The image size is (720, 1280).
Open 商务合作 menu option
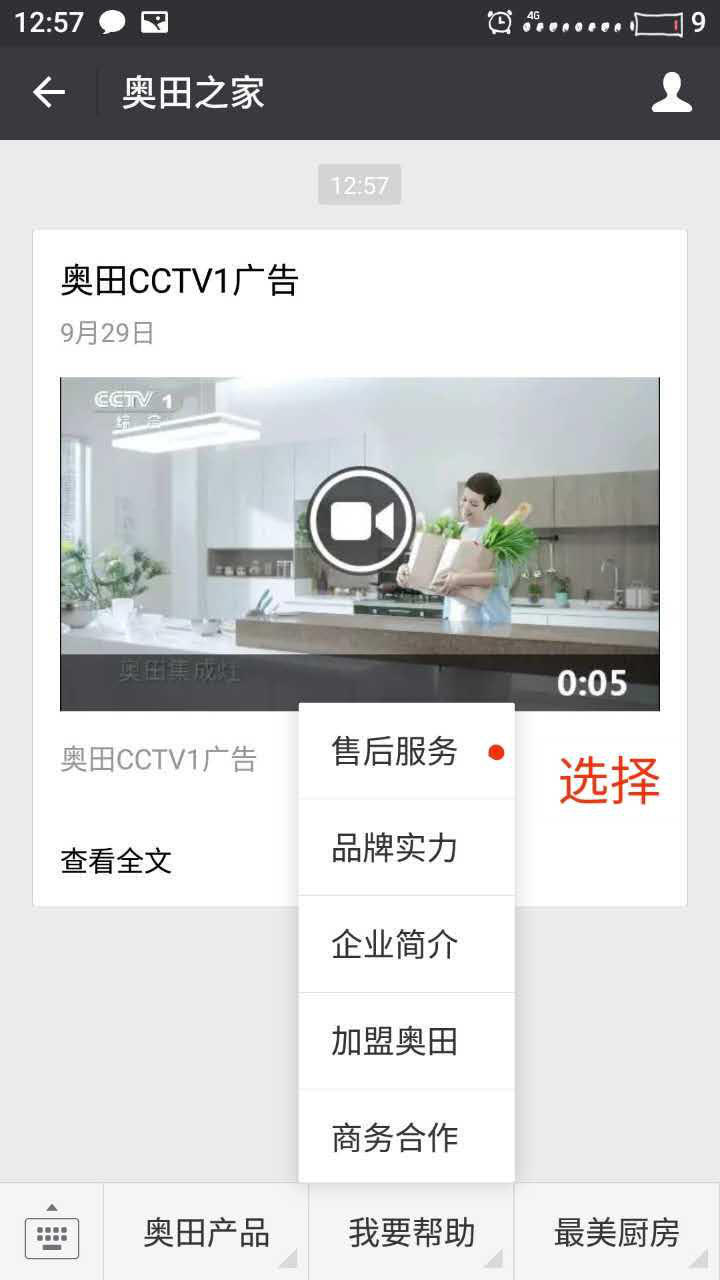coord(406,1137)
